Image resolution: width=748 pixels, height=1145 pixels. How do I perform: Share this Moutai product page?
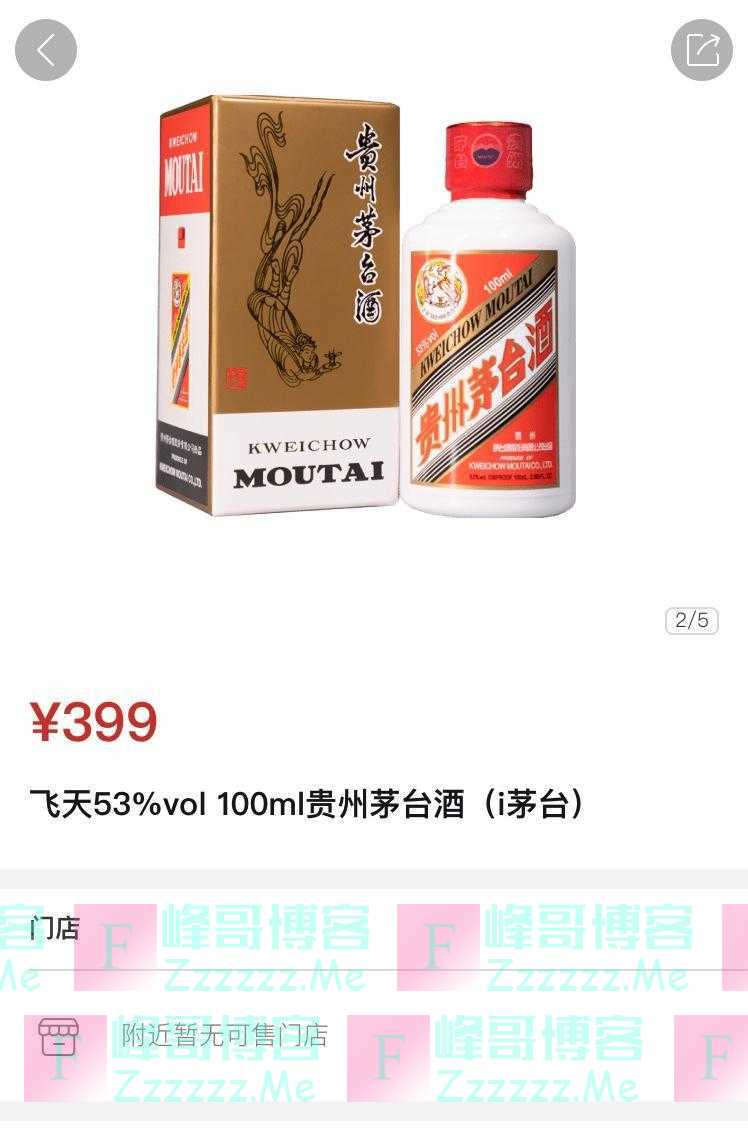tap(701, 50)
